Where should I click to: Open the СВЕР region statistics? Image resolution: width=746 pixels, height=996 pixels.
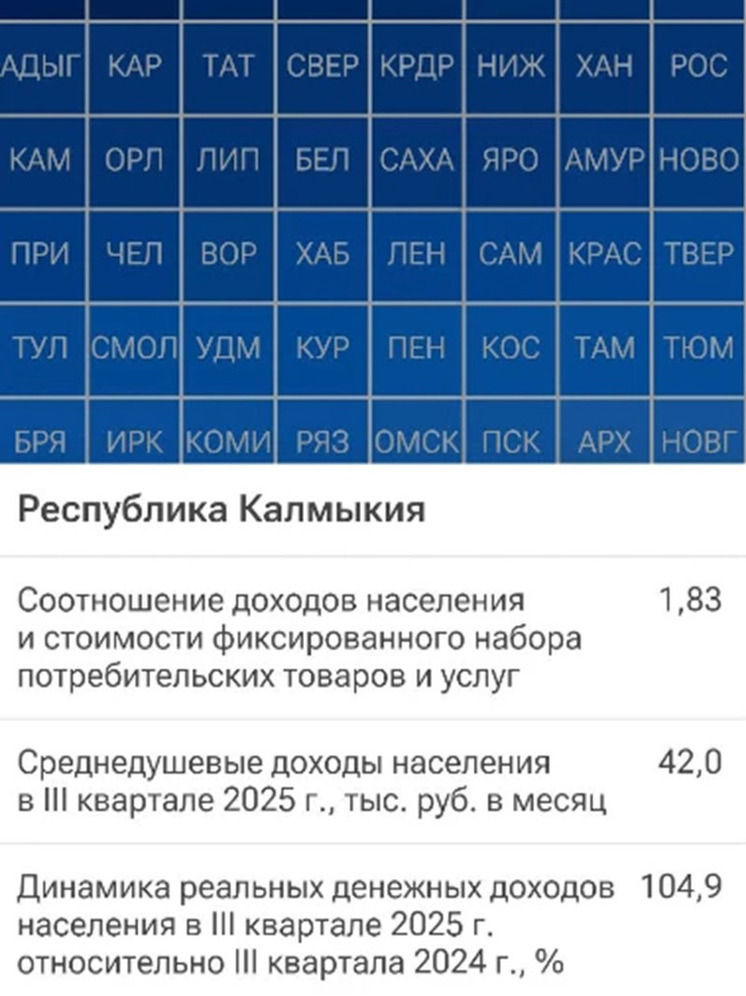click(322, 67)
